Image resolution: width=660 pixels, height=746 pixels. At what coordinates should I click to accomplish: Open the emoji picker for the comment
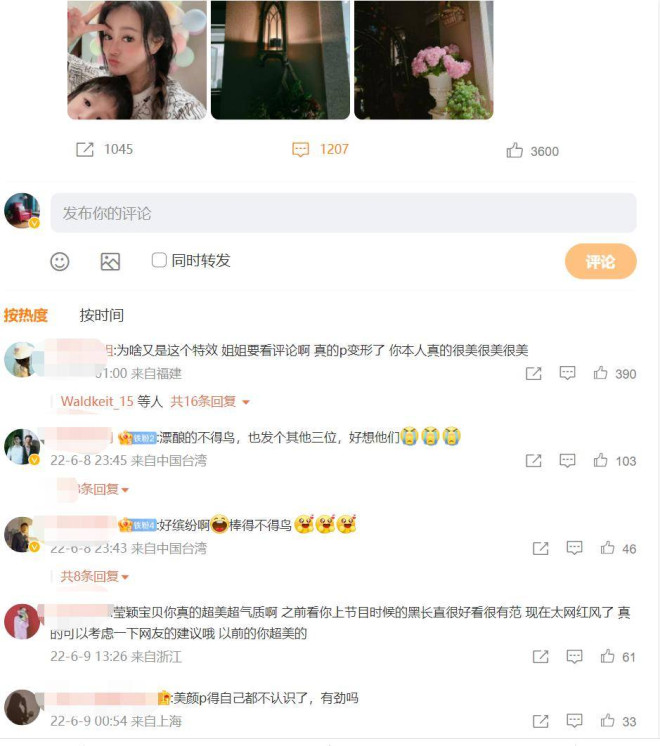(x=60, y=261)
